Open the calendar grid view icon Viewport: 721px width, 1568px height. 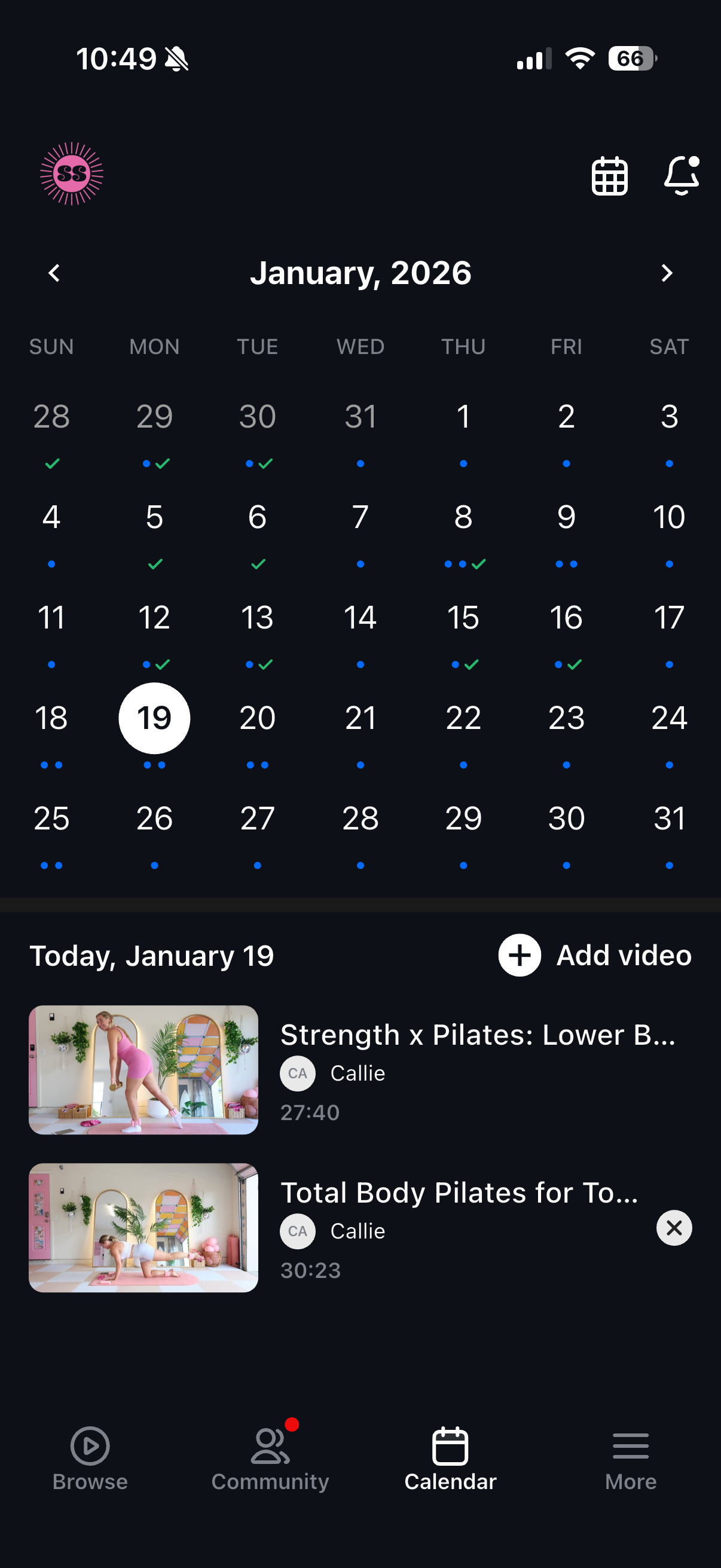coord(609,176)
